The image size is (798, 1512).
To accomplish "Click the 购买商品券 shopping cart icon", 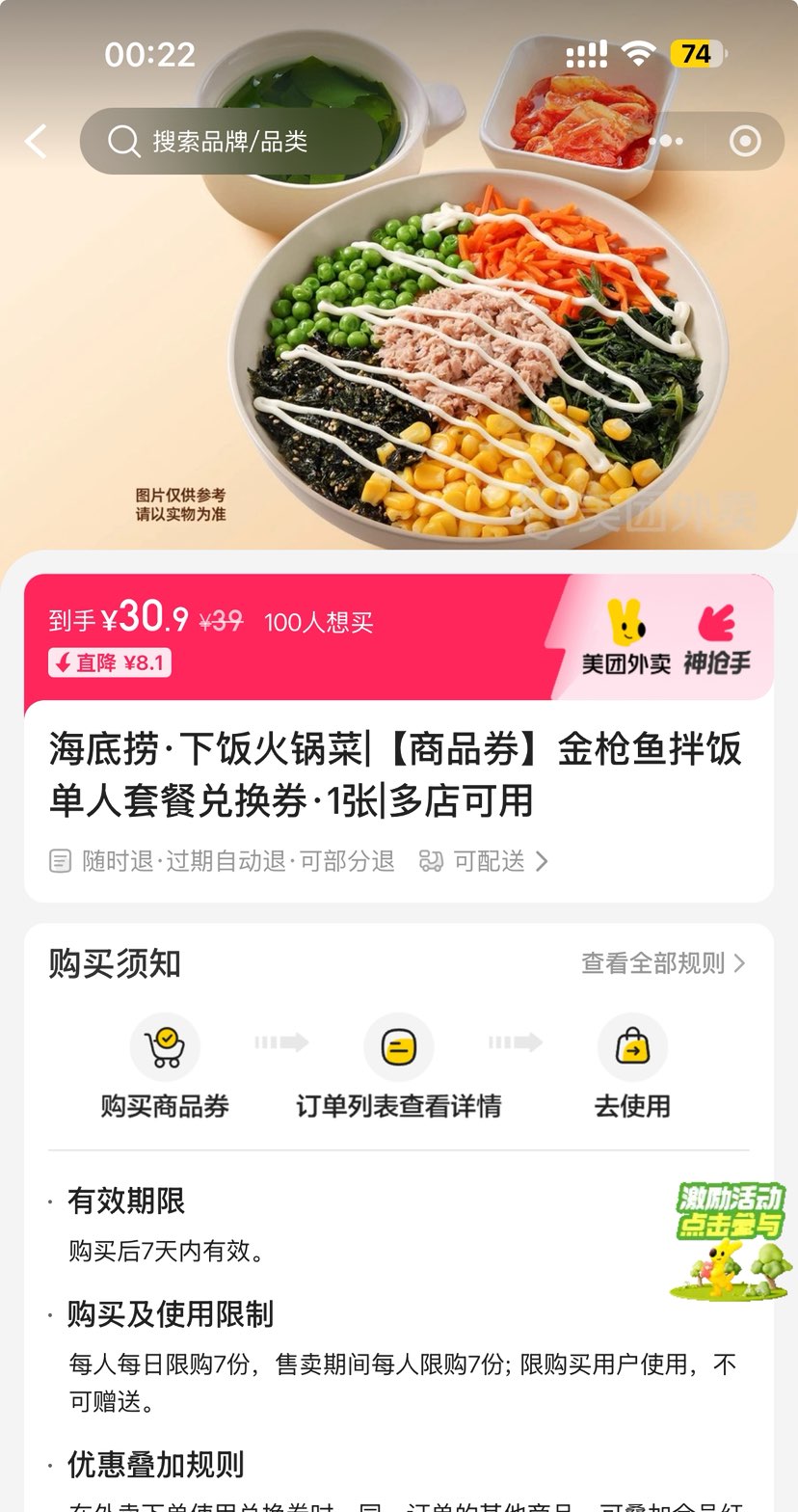I will (165, 1045).
